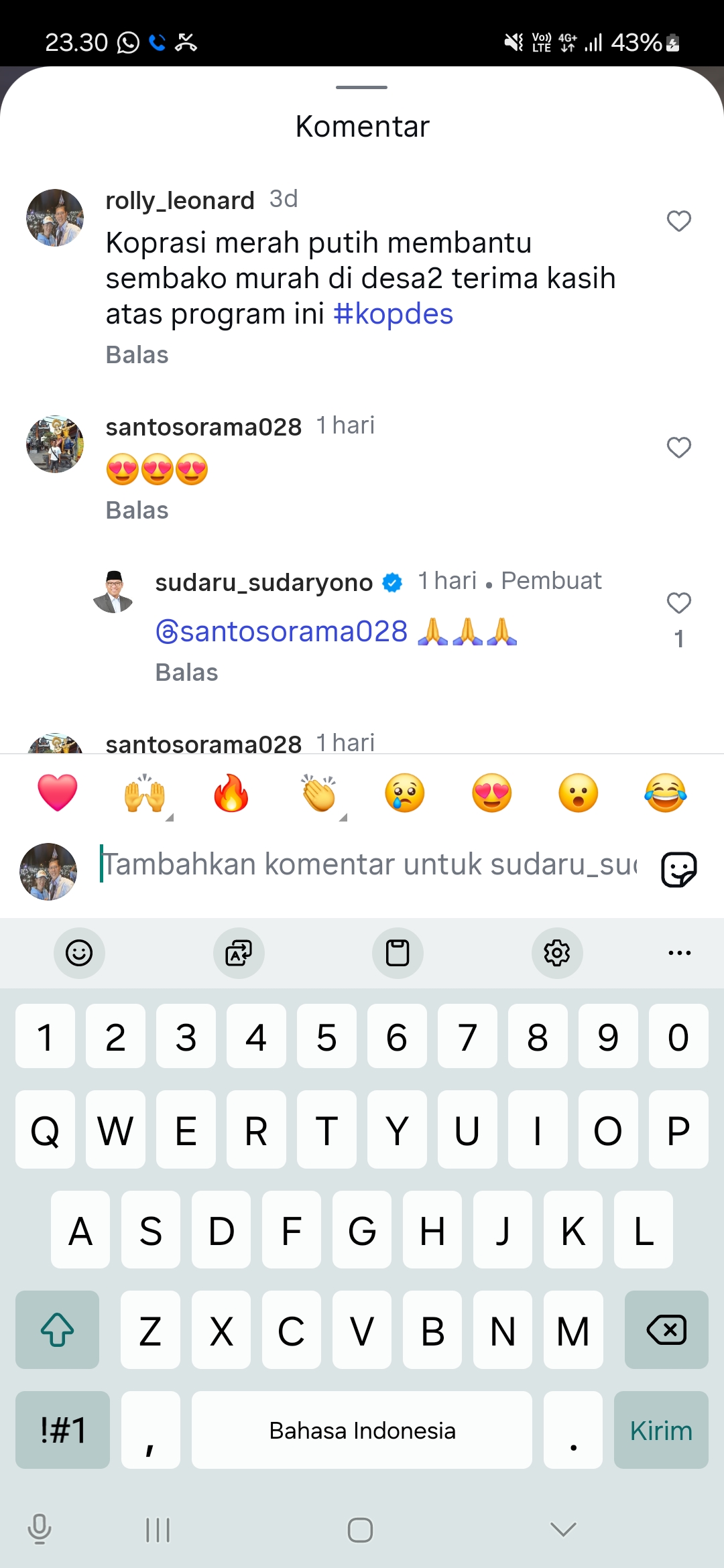Open the sticker picker beside comment field
This screenshot has height=1568, width=724.
pos(679,869)
